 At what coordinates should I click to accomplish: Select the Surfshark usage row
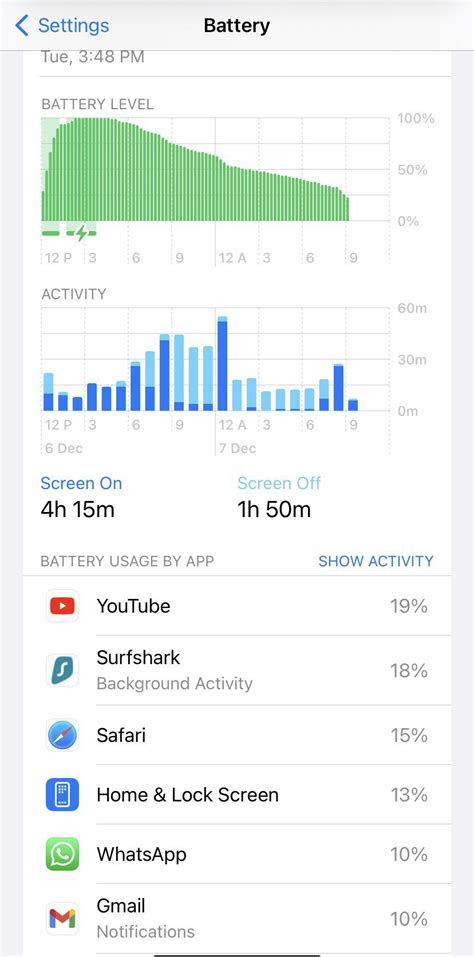tap(237, 670)
